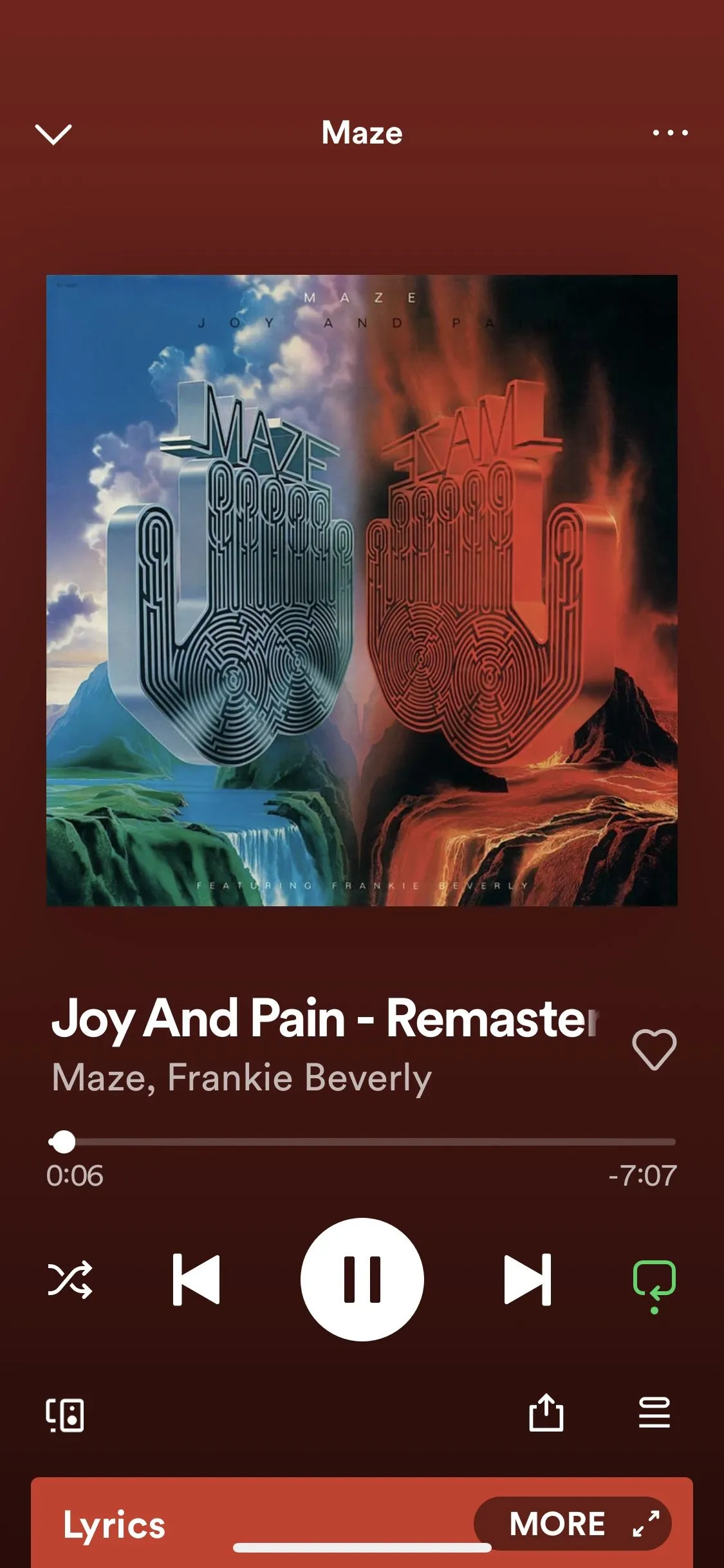The height and width of the screenshot is (1568, 724).
Task: Collapse the now playing view
Action: (x=53, y=134)
